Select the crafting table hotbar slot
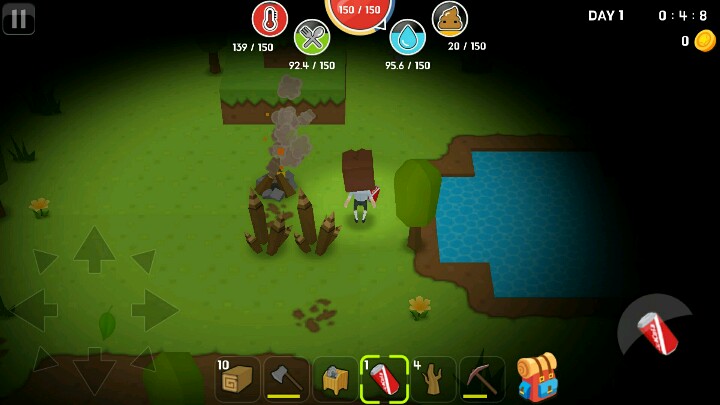 click(336, 379)
